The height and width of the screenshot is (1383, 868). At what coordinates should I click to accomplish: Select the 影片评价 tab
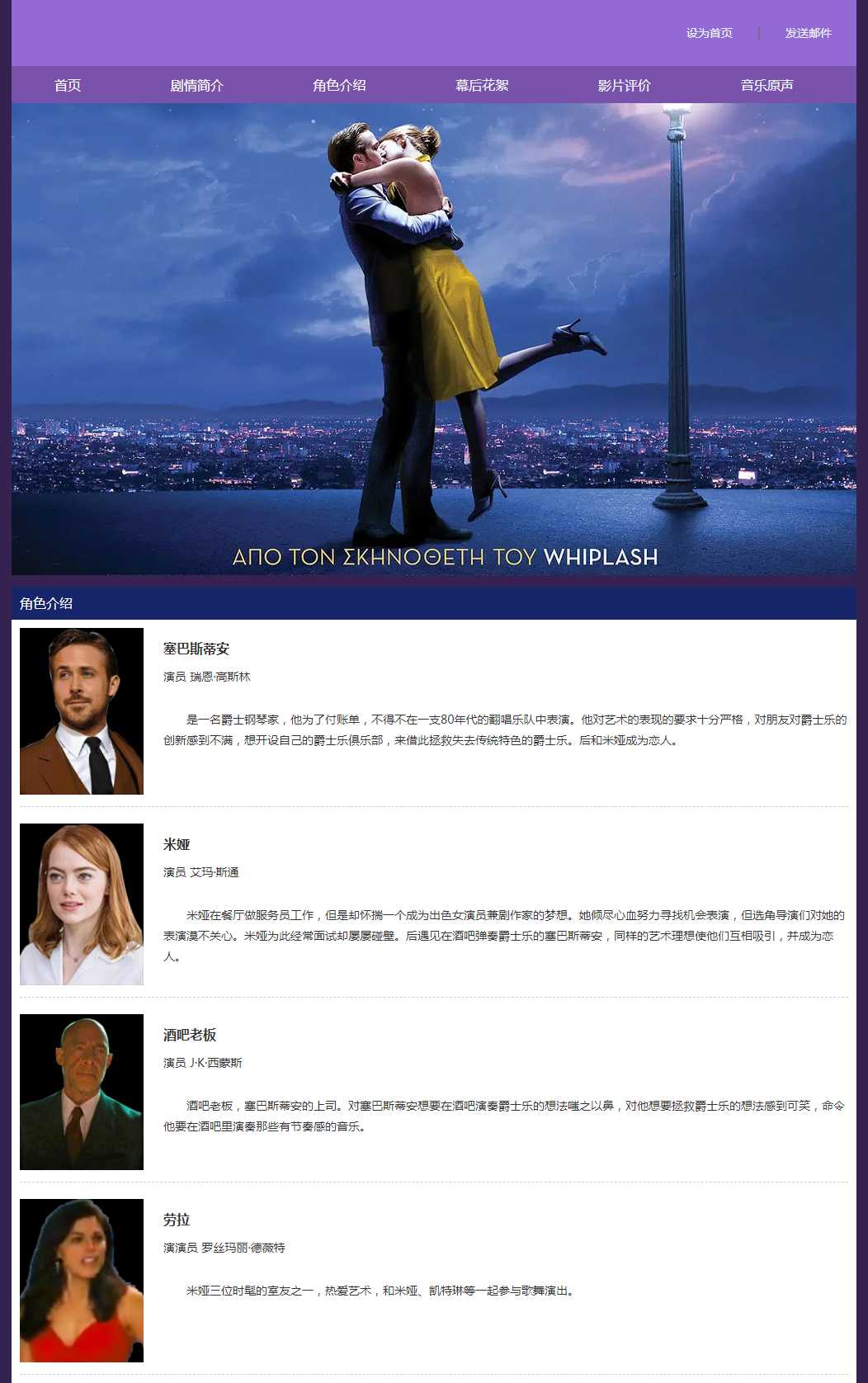tap(624, 85)
